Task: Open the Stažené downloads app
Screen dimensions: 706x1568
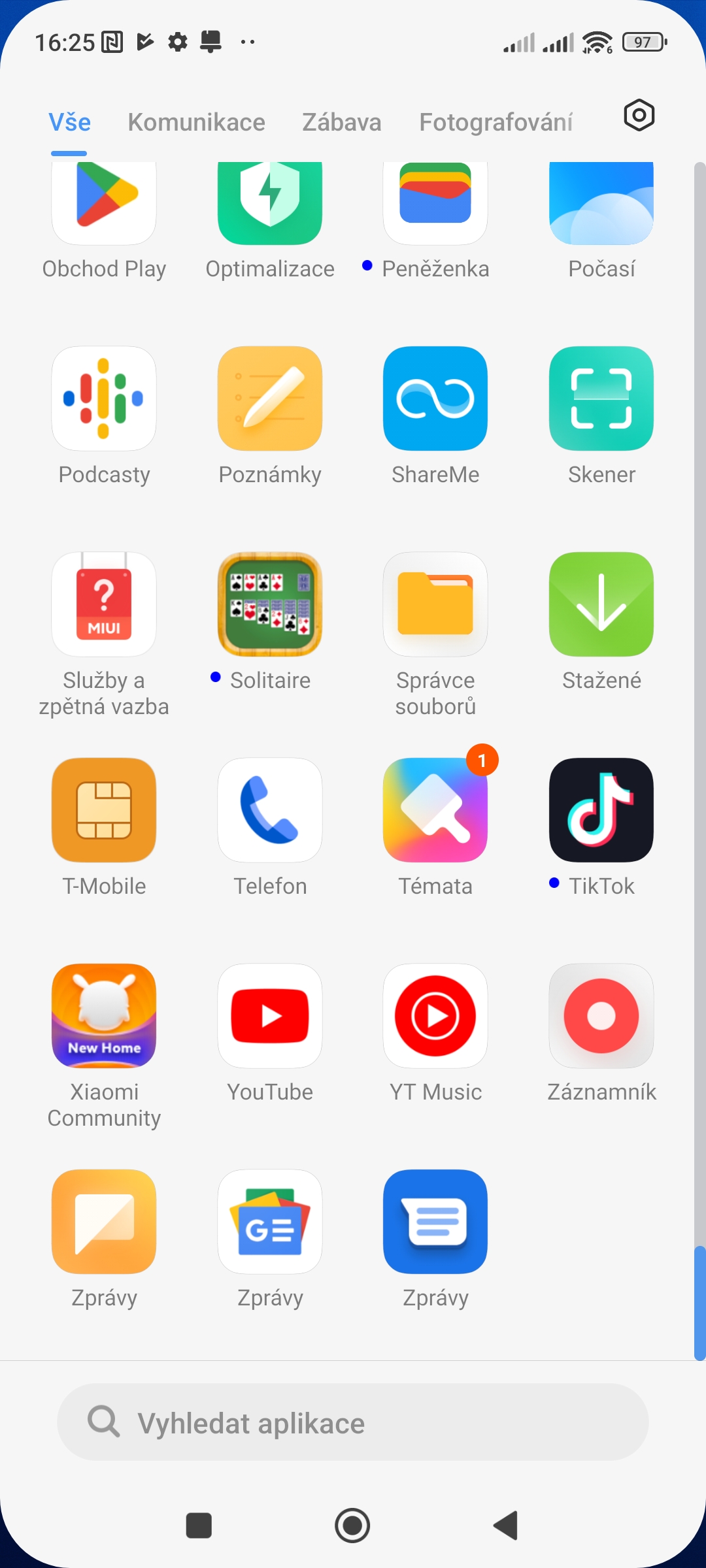Action: tap(601, 604)
